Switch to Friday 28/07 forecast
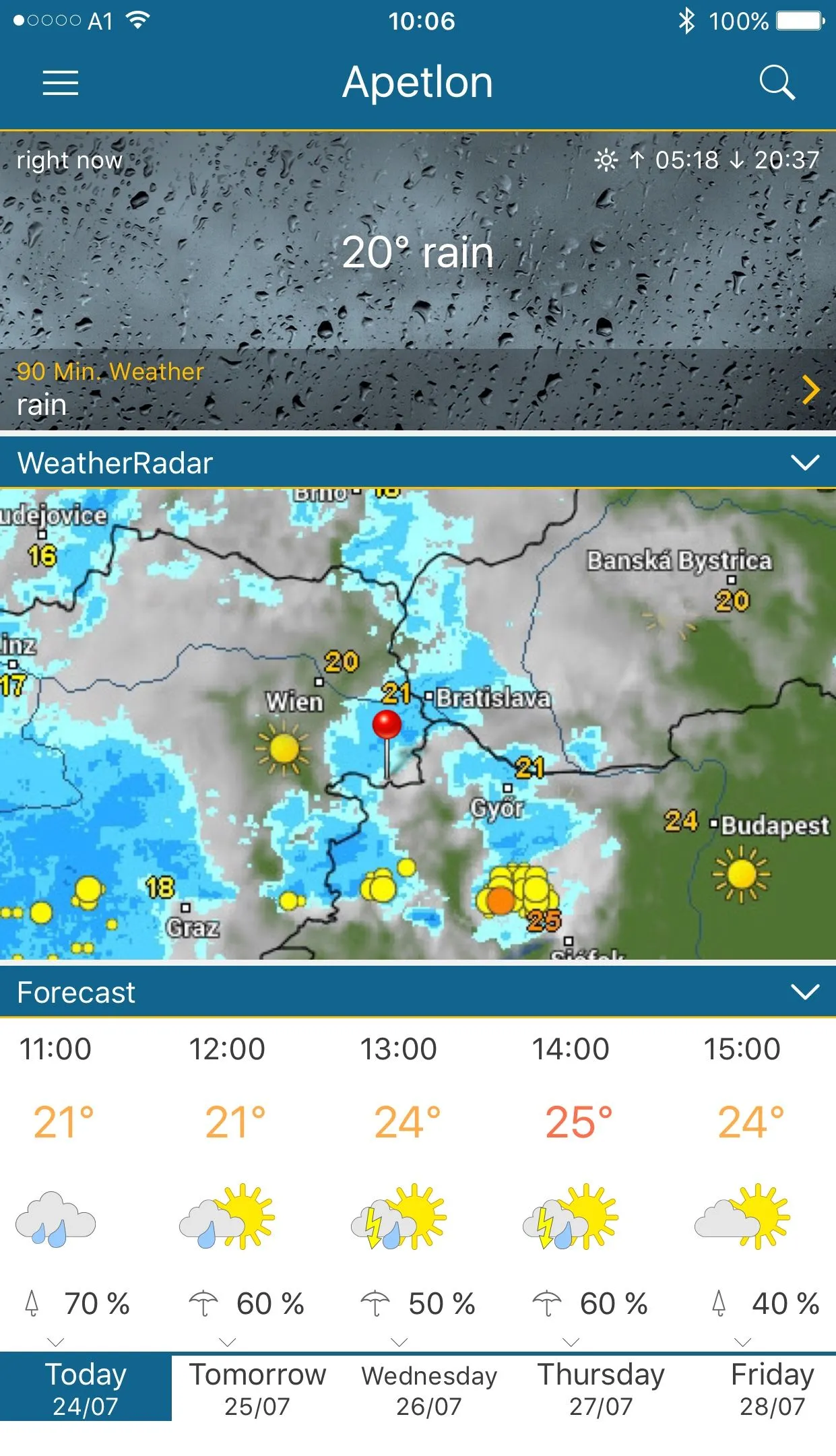 pos(772,1388)
